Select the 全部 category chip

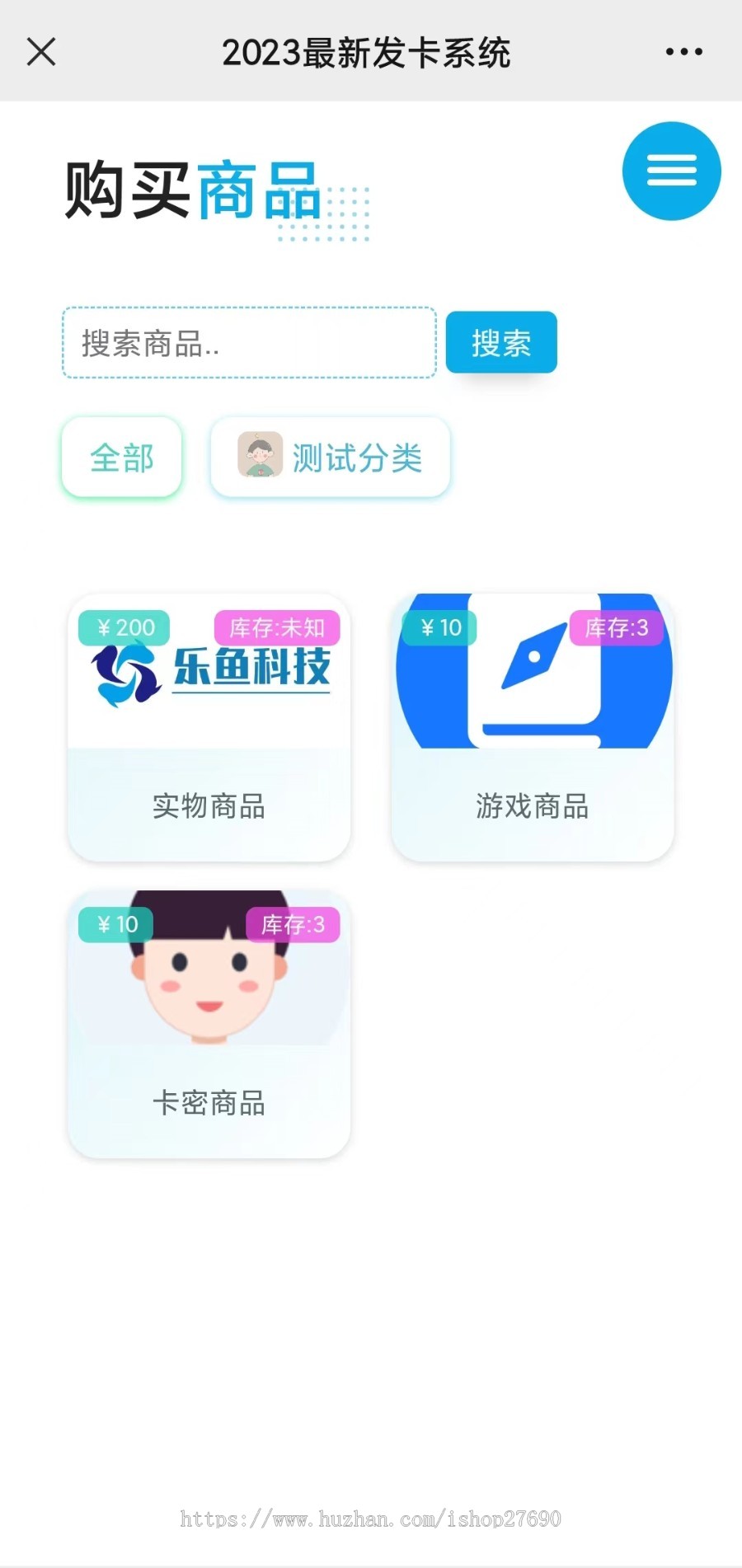122,458
